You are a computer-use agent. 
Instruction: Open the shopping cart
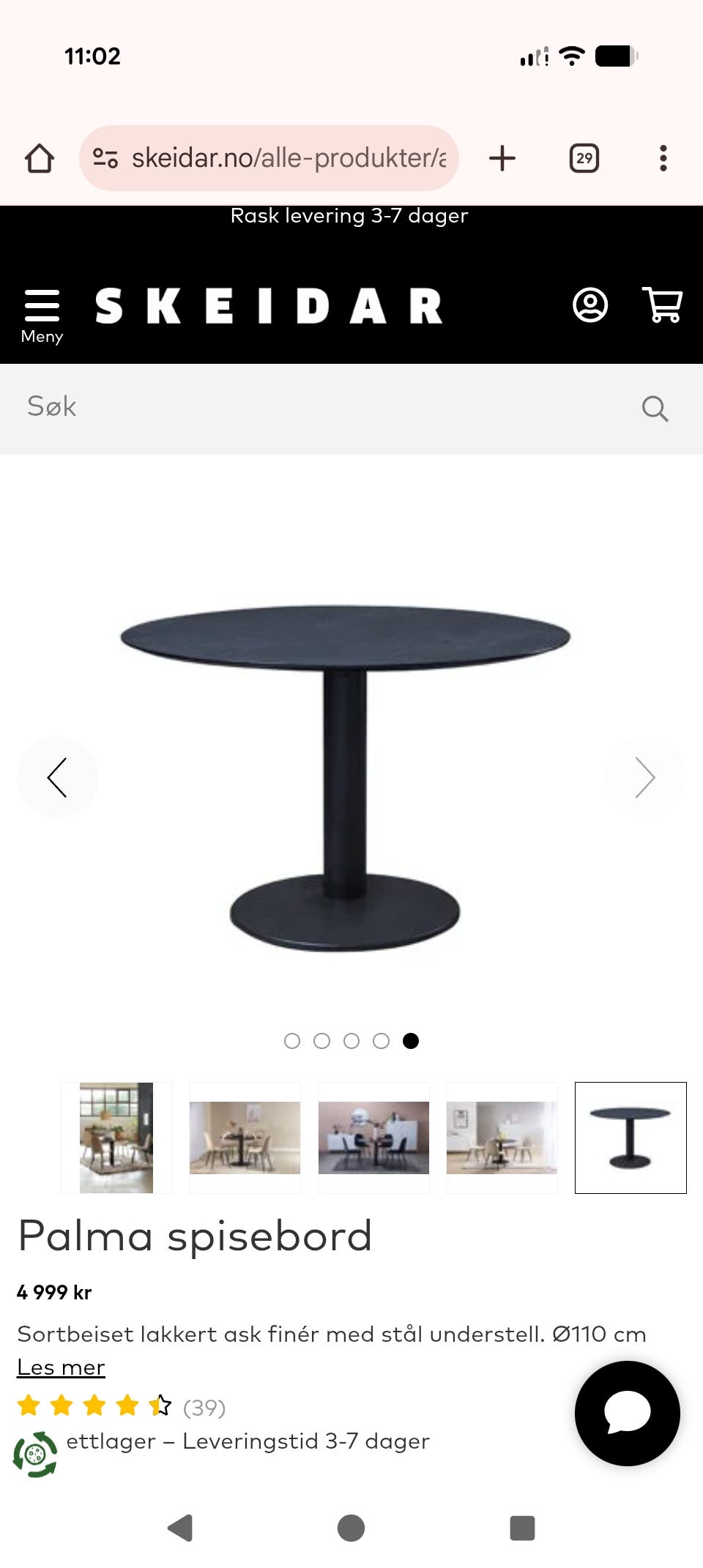pos(662,305)
